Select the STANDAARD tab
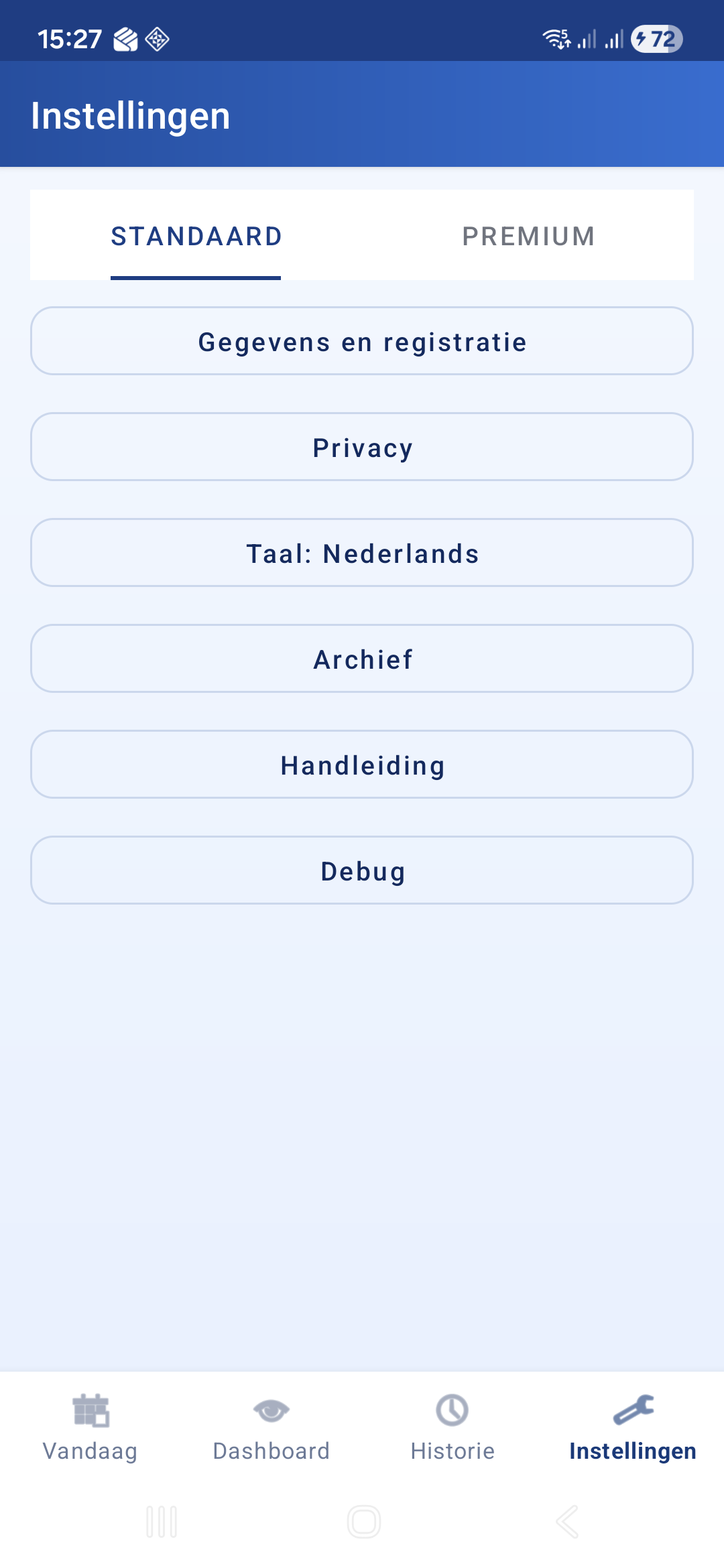 click(196, 236)
